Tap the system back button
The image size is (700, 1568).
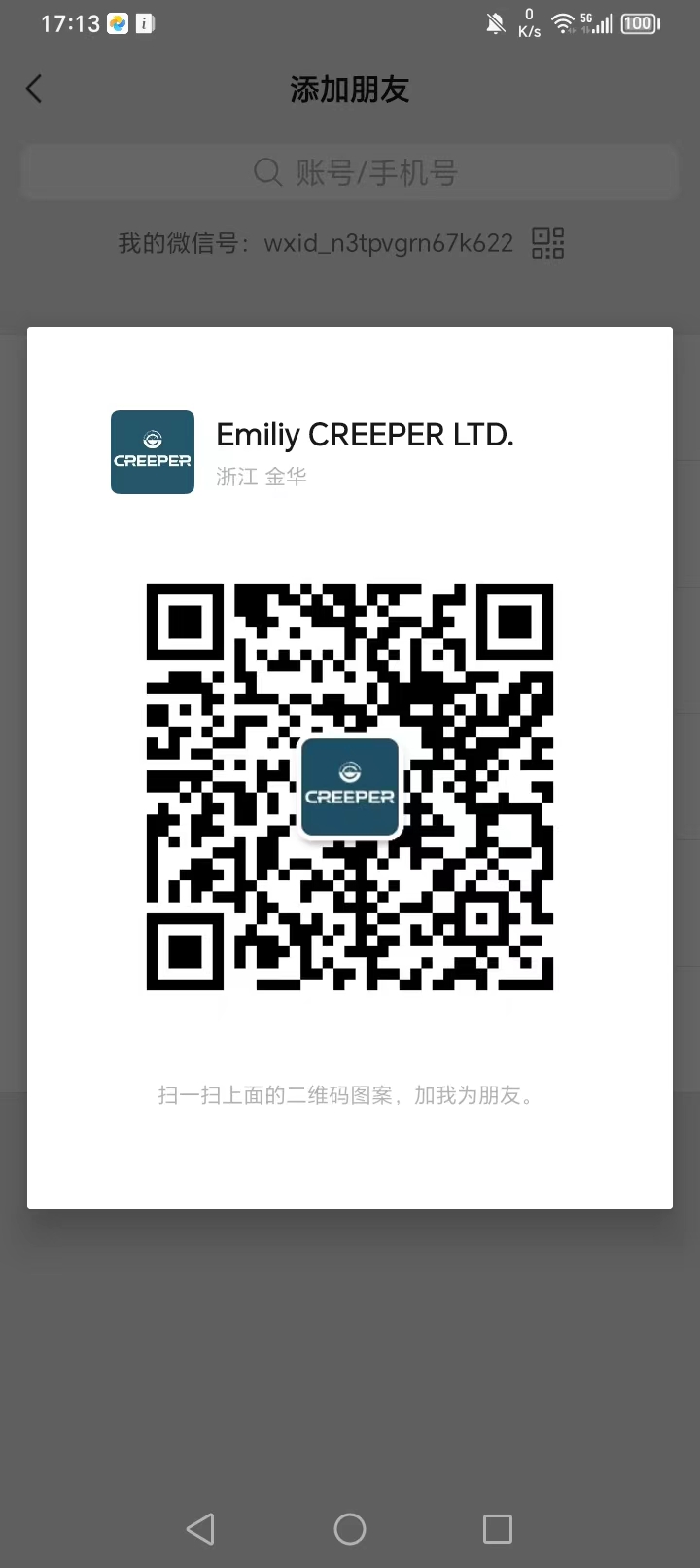click(x=200, y=1529)
